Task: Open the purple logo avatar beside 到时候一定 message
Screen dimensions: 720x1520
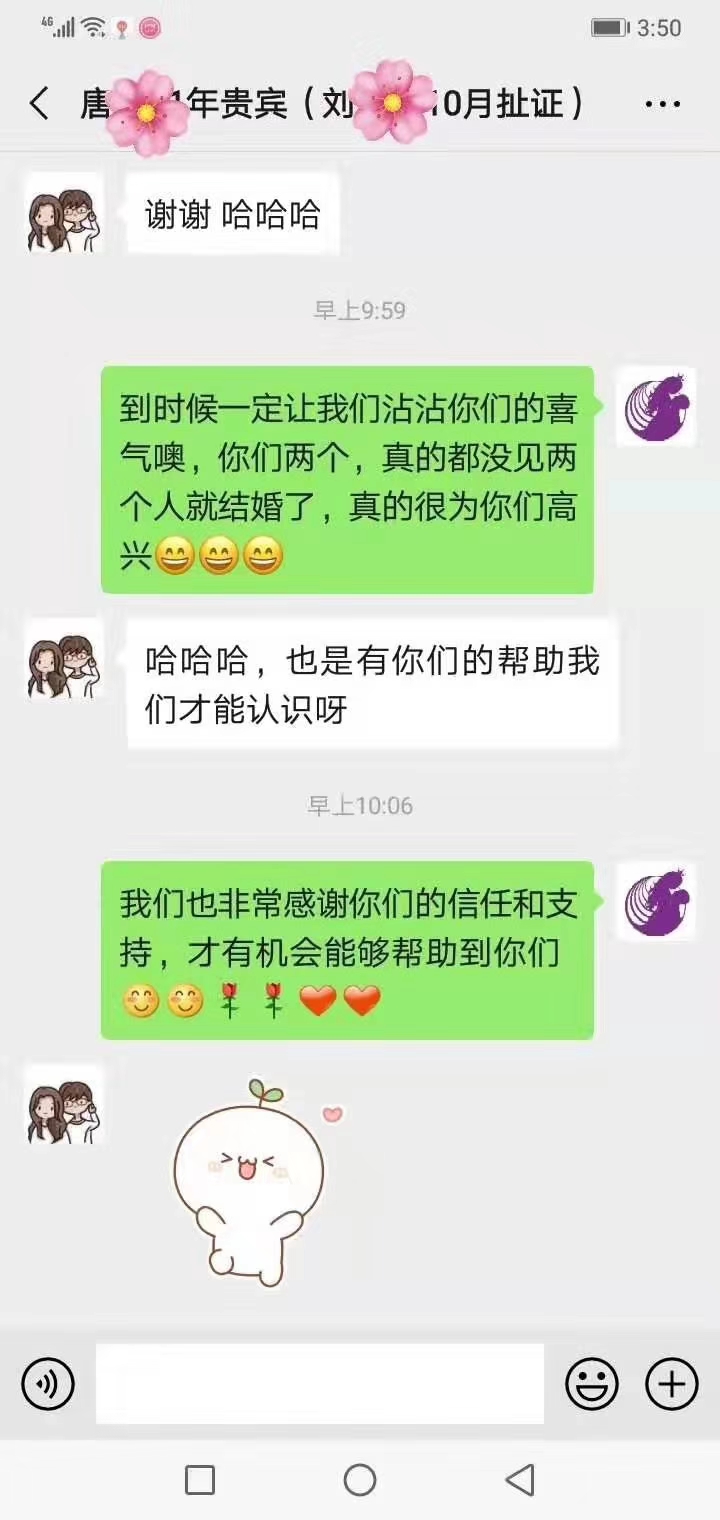Action: pyautogui.click(x=655, y=406)
